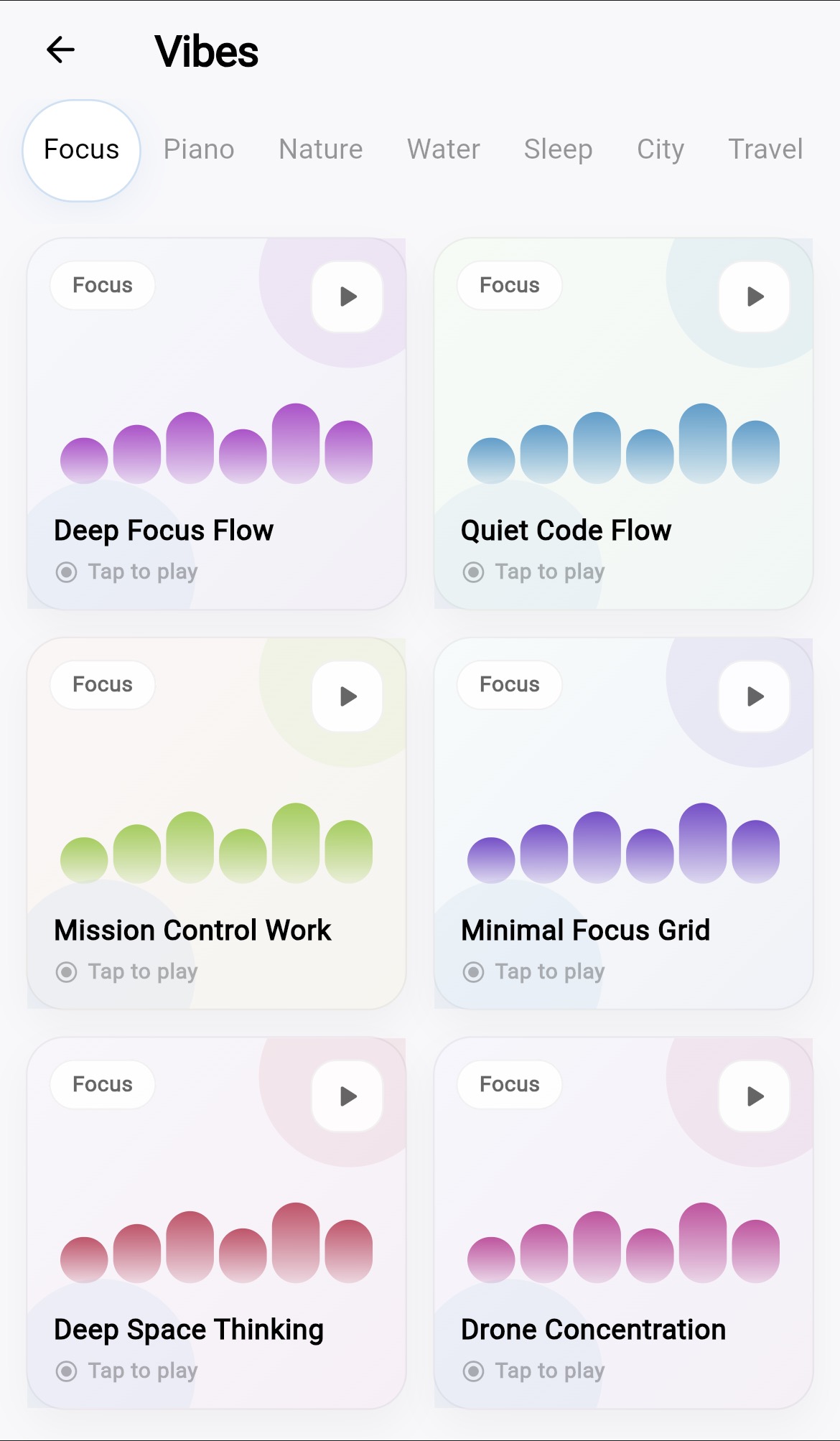Open the City vibes tab
Viewport: 840px width, 1441px height.
point(660,149)
